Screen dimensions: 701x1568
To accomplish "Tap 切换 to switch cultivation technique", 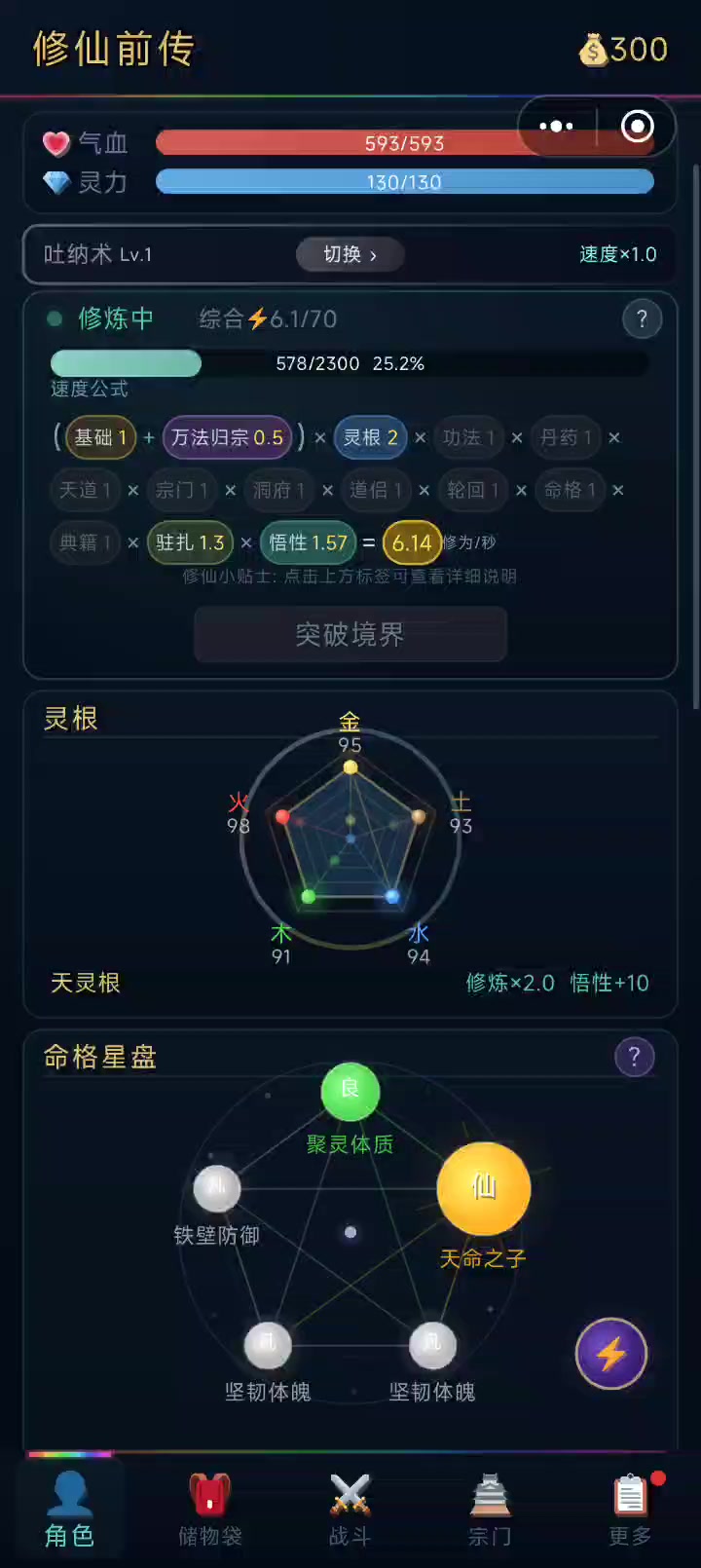I will click(350, 255).
